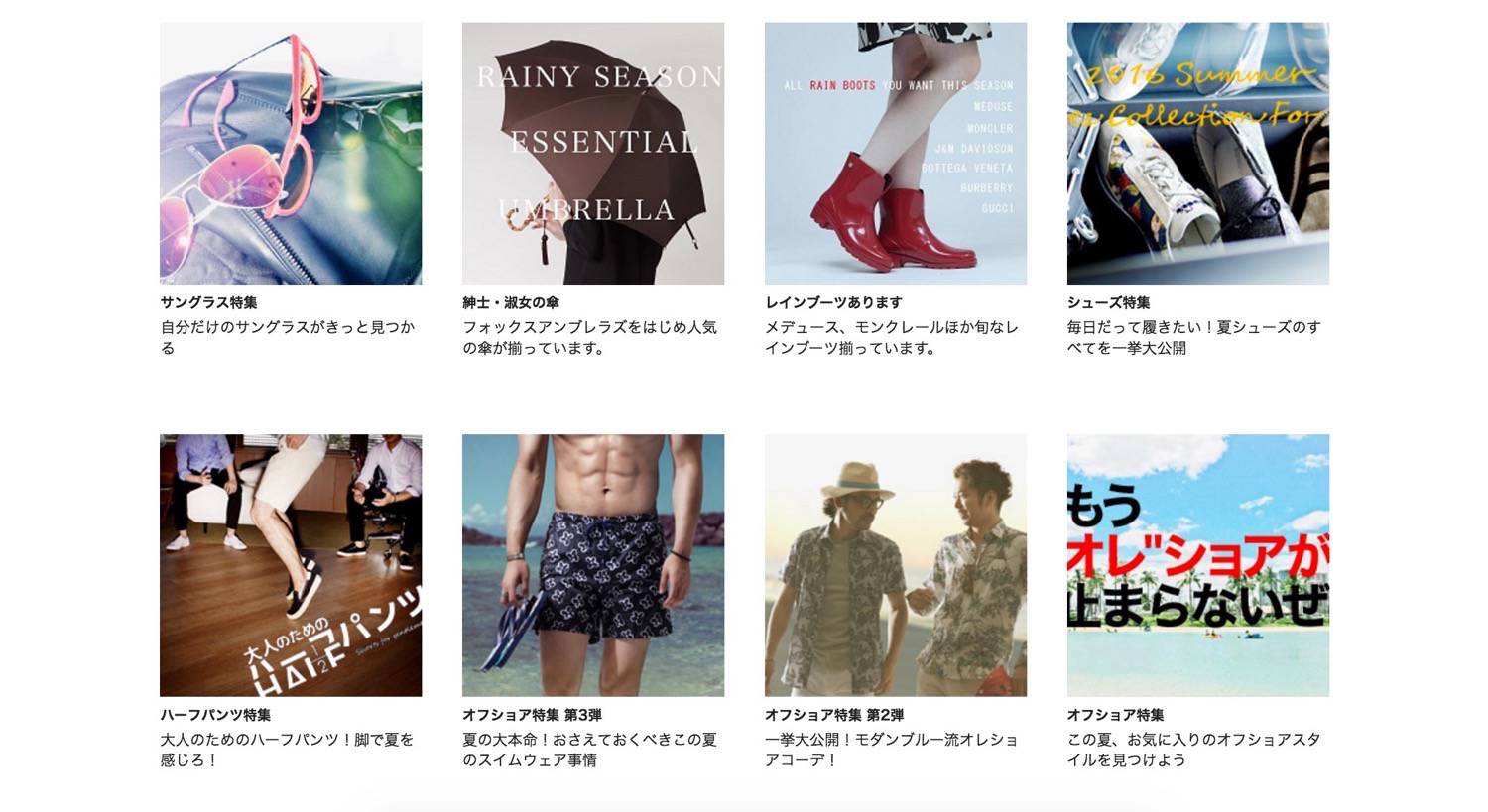Open オフショア特集 第3弾 swimwear feature
This screenshot has width=1488, height=812.
coord(593,565)
